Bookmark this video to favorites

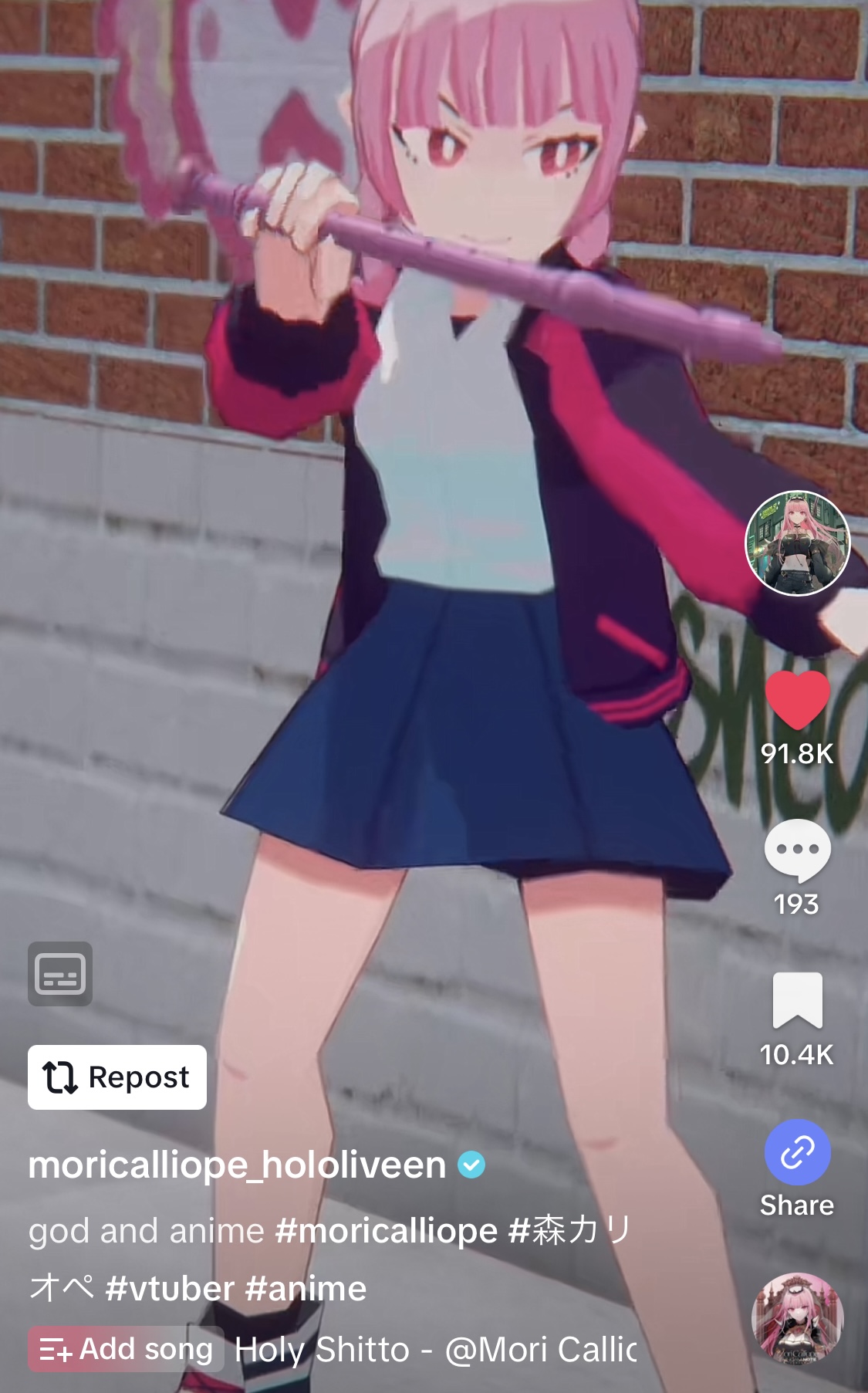[797, 1001]
